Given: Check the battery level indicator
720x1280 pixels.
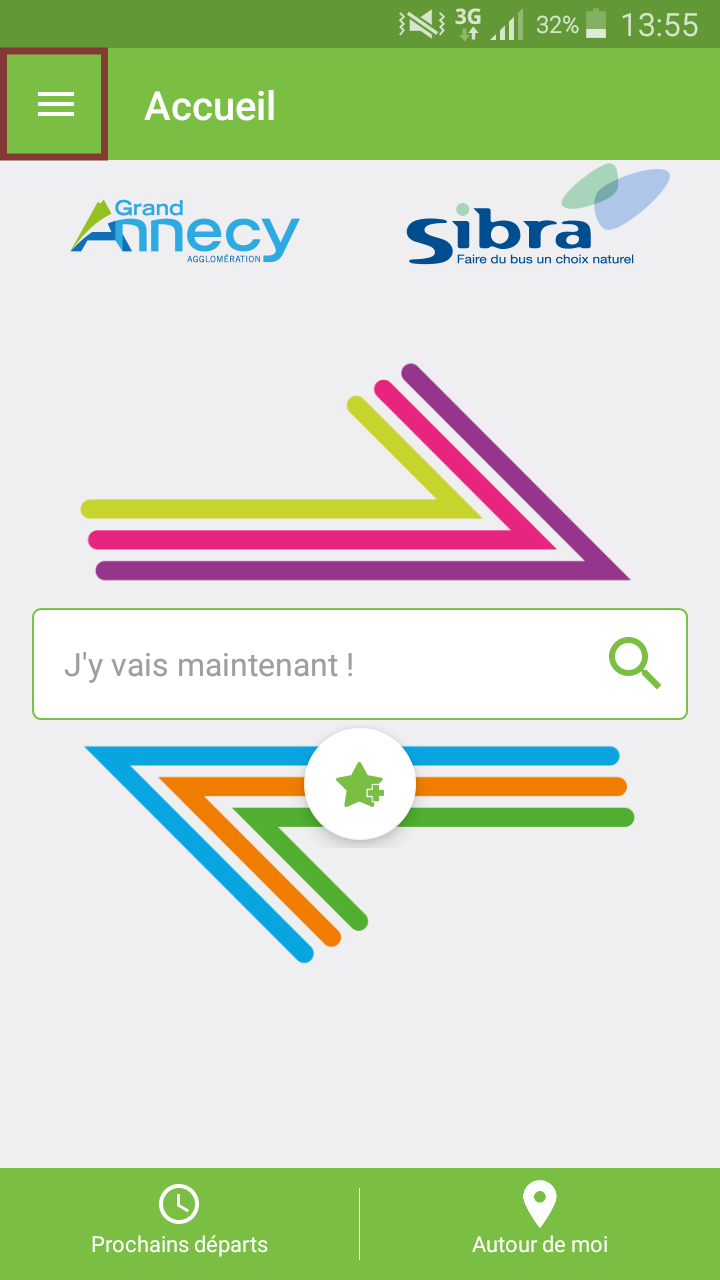Looking at the screenshot, I should [595, 21].
